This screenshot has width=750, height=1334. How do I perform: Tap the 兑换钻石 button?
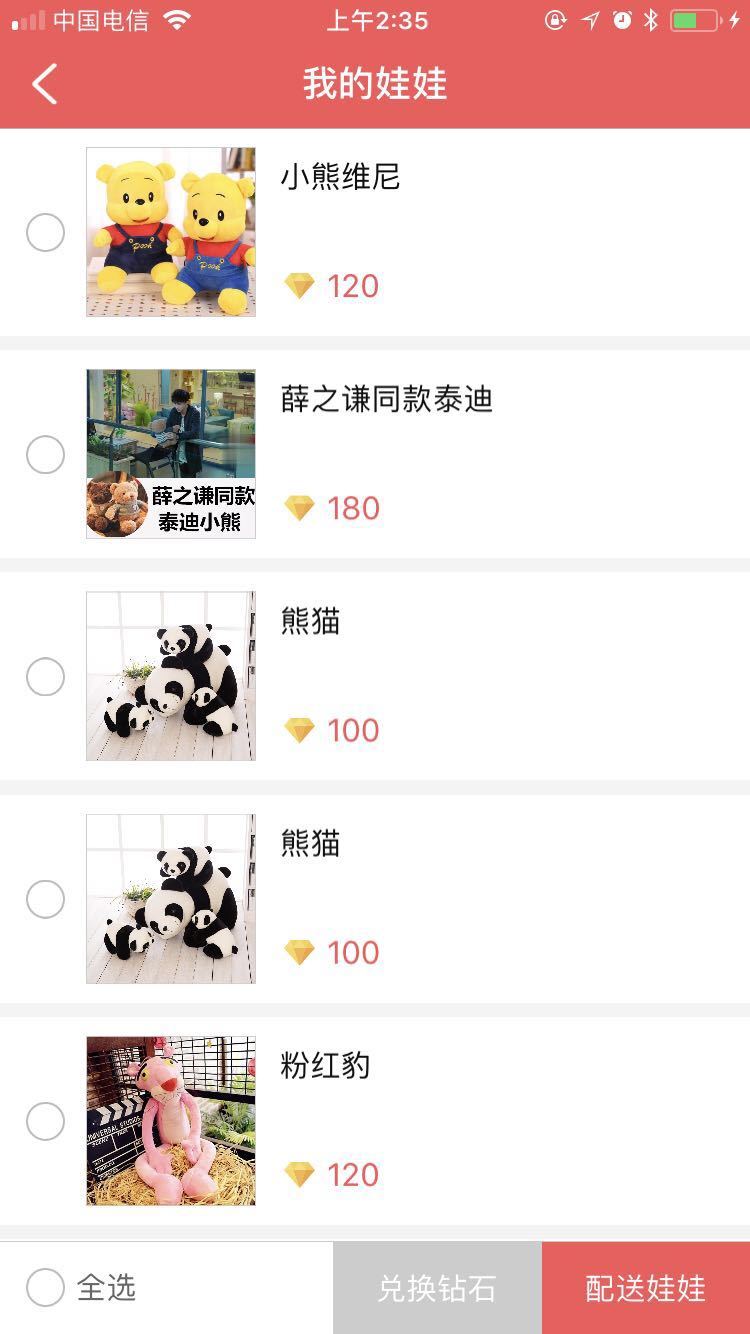click(437, 1288)
